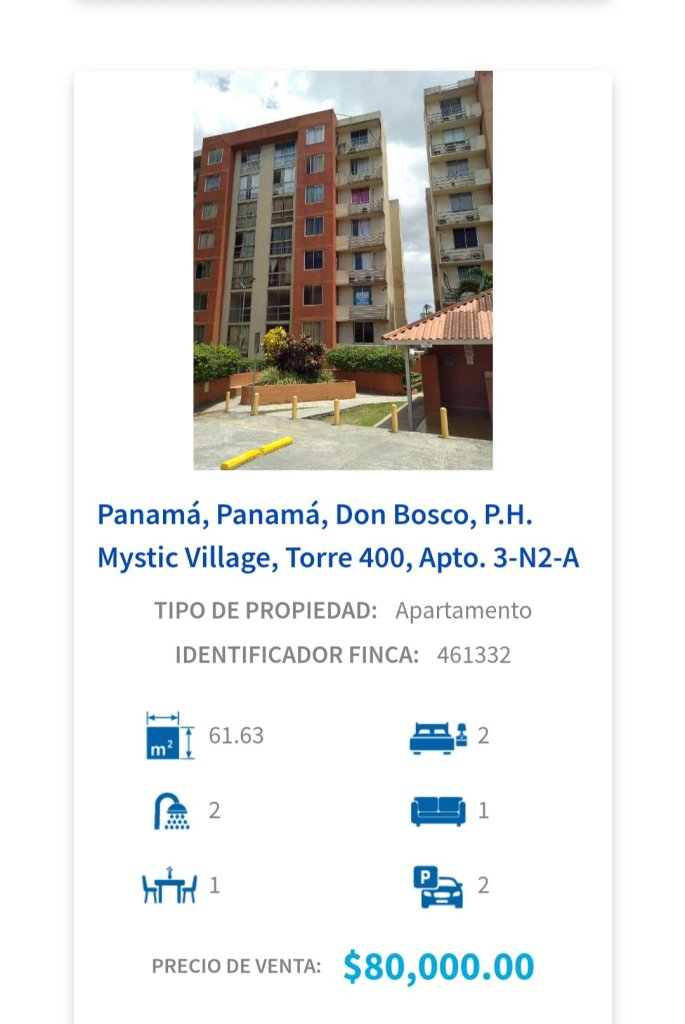Open the Mystic Village Torre 400 listing title

point(338,537)
